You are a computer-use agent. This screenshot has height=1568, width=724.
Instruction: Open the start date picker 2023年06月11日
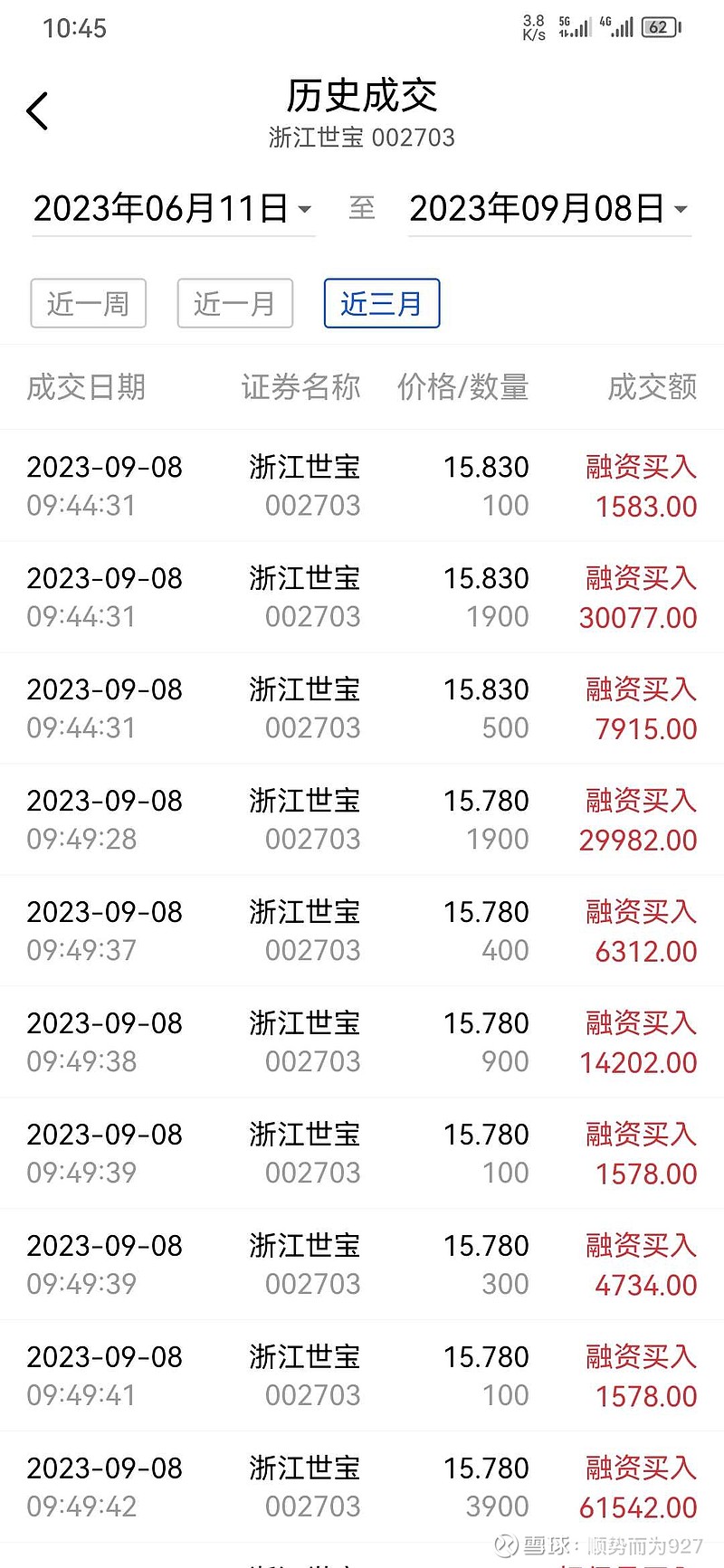pos(173,209)
